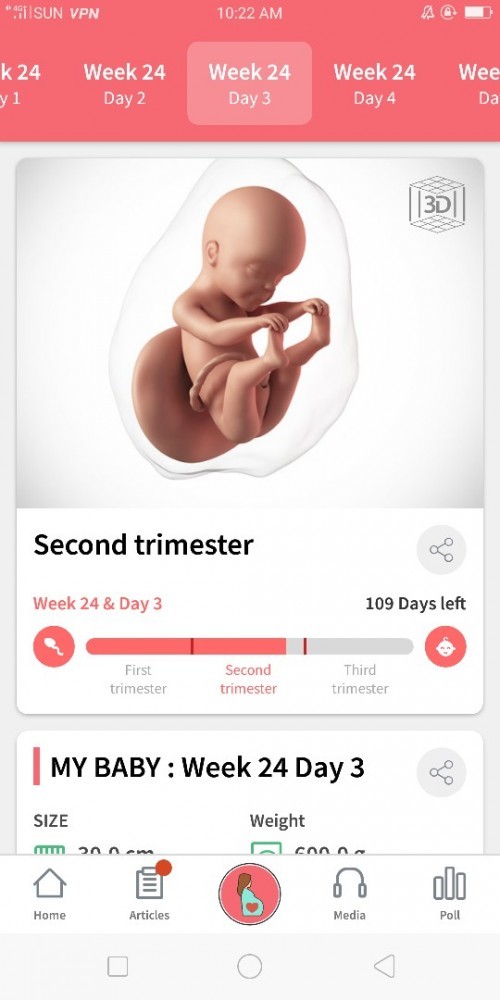
Task: Select Week 24 Day 2 in the day strip
Action: [x=124, y=84]
